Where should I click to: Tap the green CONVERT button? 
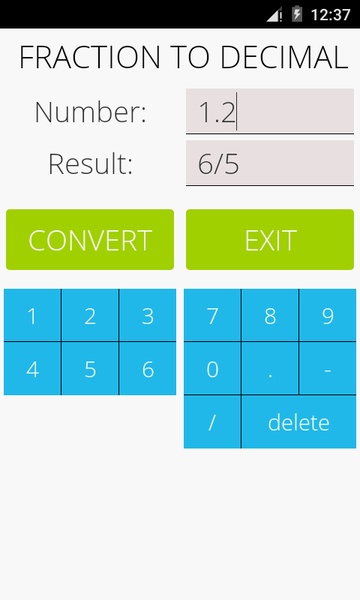point(90,240)
